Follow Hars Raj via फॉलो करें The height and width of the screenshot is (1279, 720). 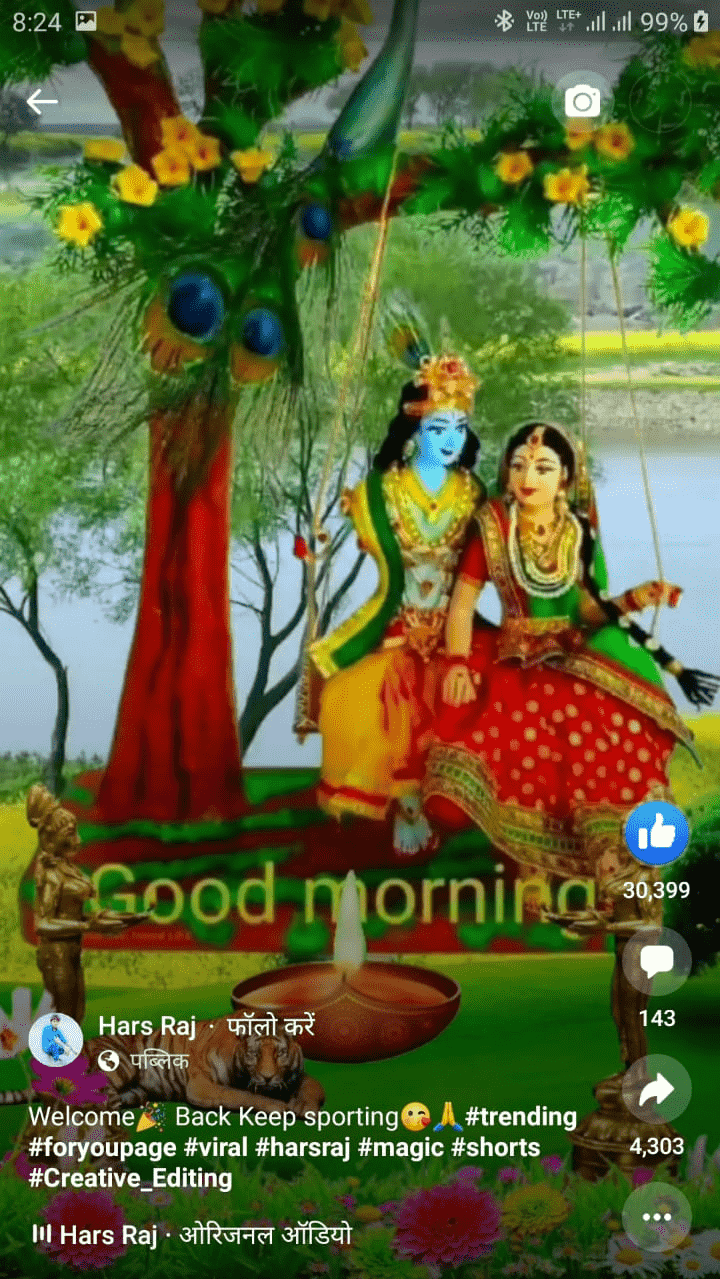click(x=271, y=1026)
